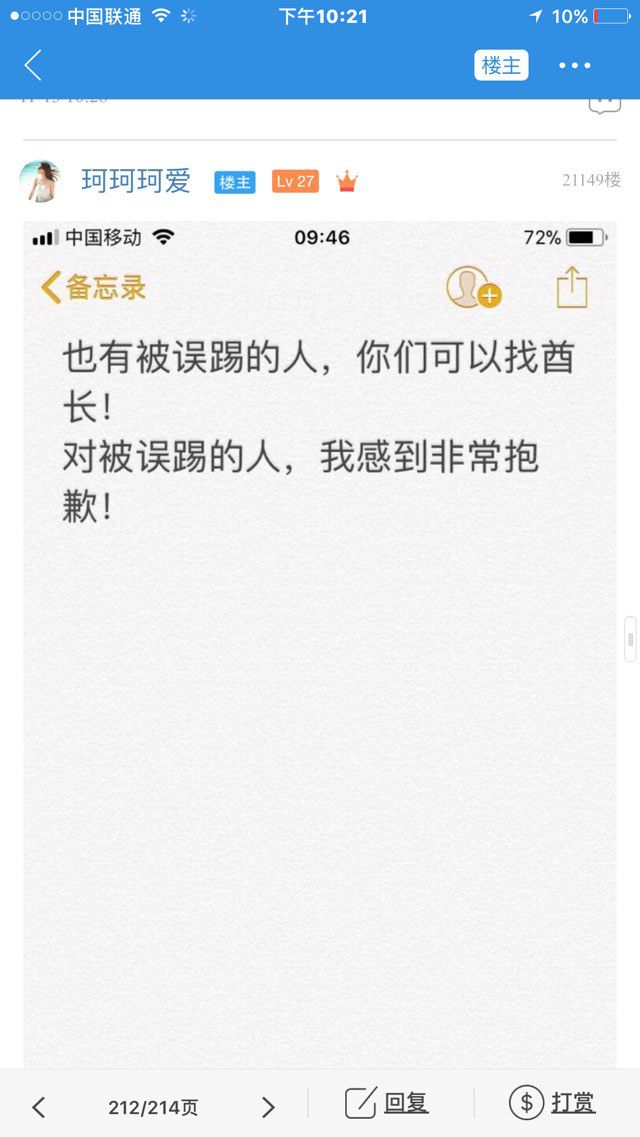Tap the scroll handle on the right edge

pos(631,640)
